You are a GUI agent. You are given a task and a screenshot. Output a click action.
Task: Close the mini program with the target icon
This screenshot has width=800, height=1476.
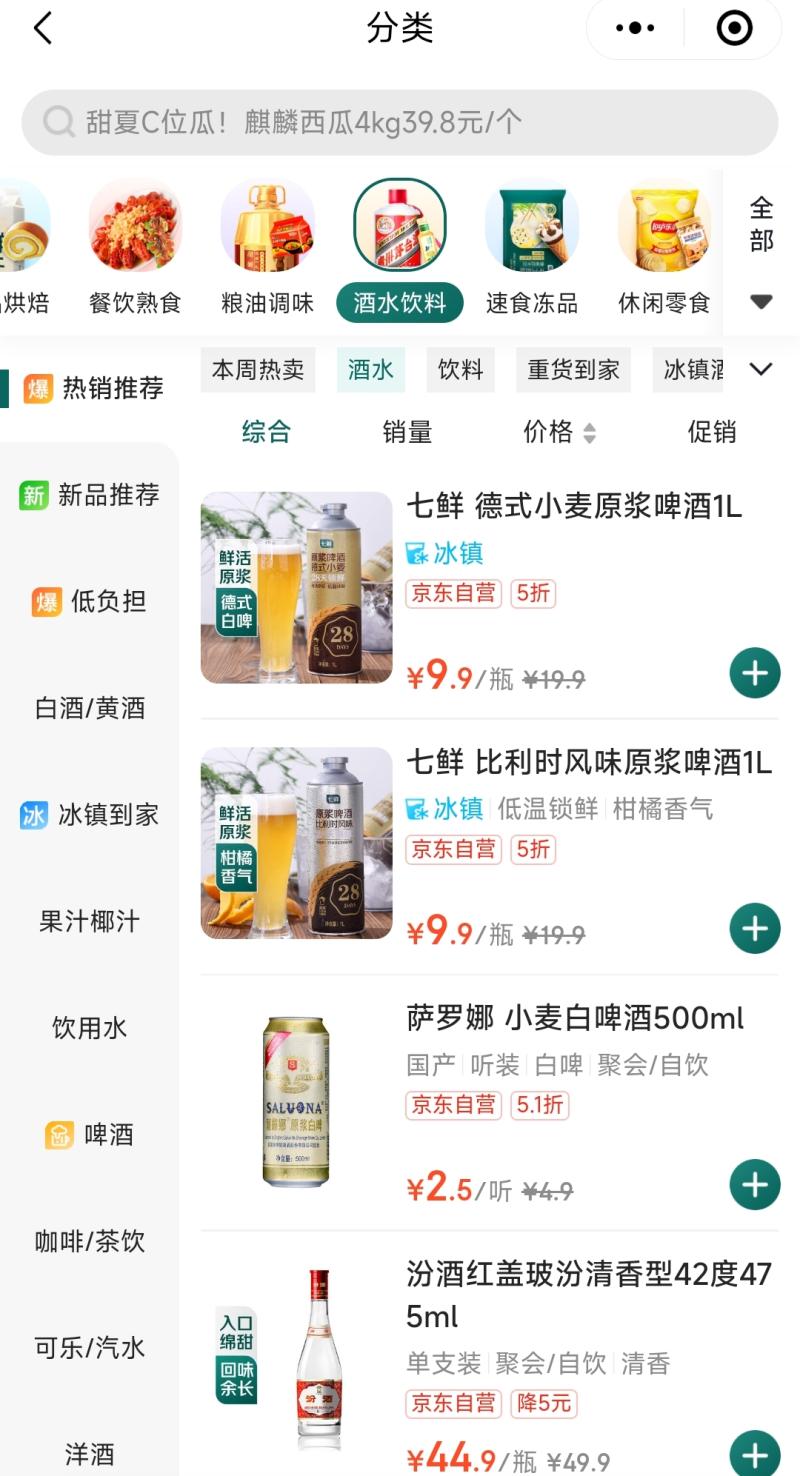pos(735,28)
